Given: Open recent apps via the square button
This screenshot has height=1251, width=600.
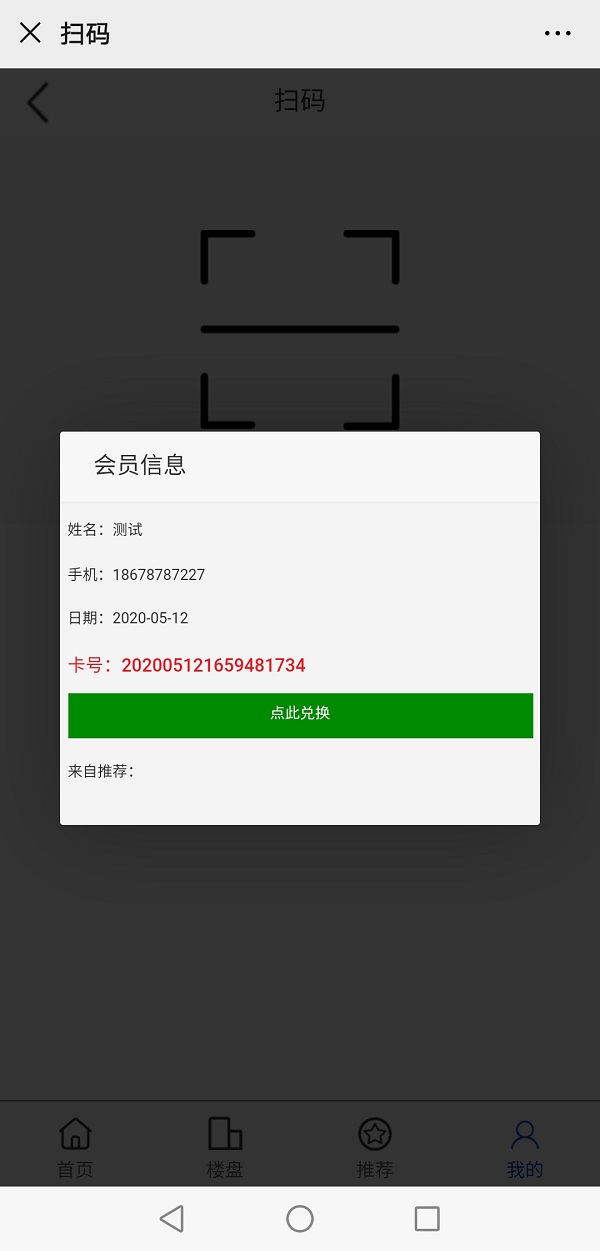Looking at the screenshot, I should coord(427,1218).
